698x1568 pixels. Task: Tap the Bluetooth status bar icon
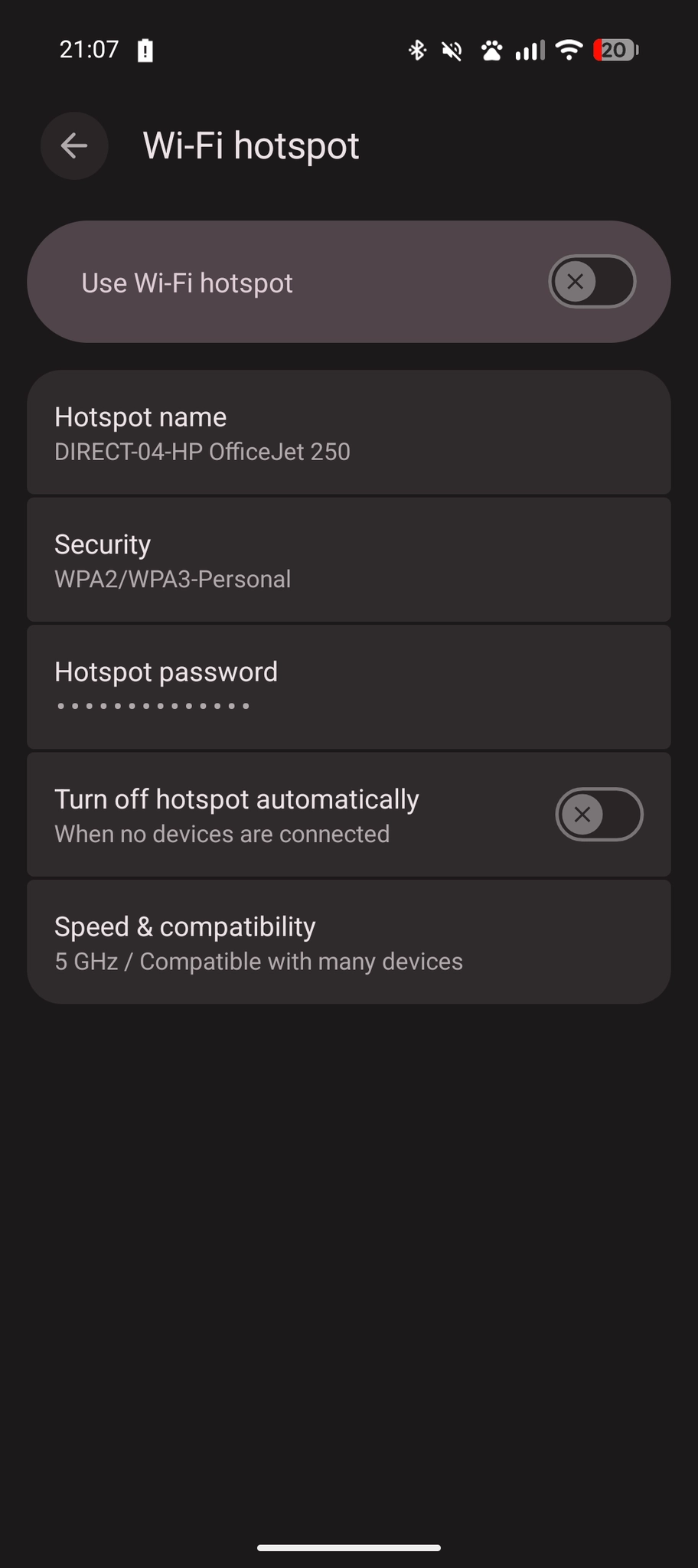click(x=417, y=50)
